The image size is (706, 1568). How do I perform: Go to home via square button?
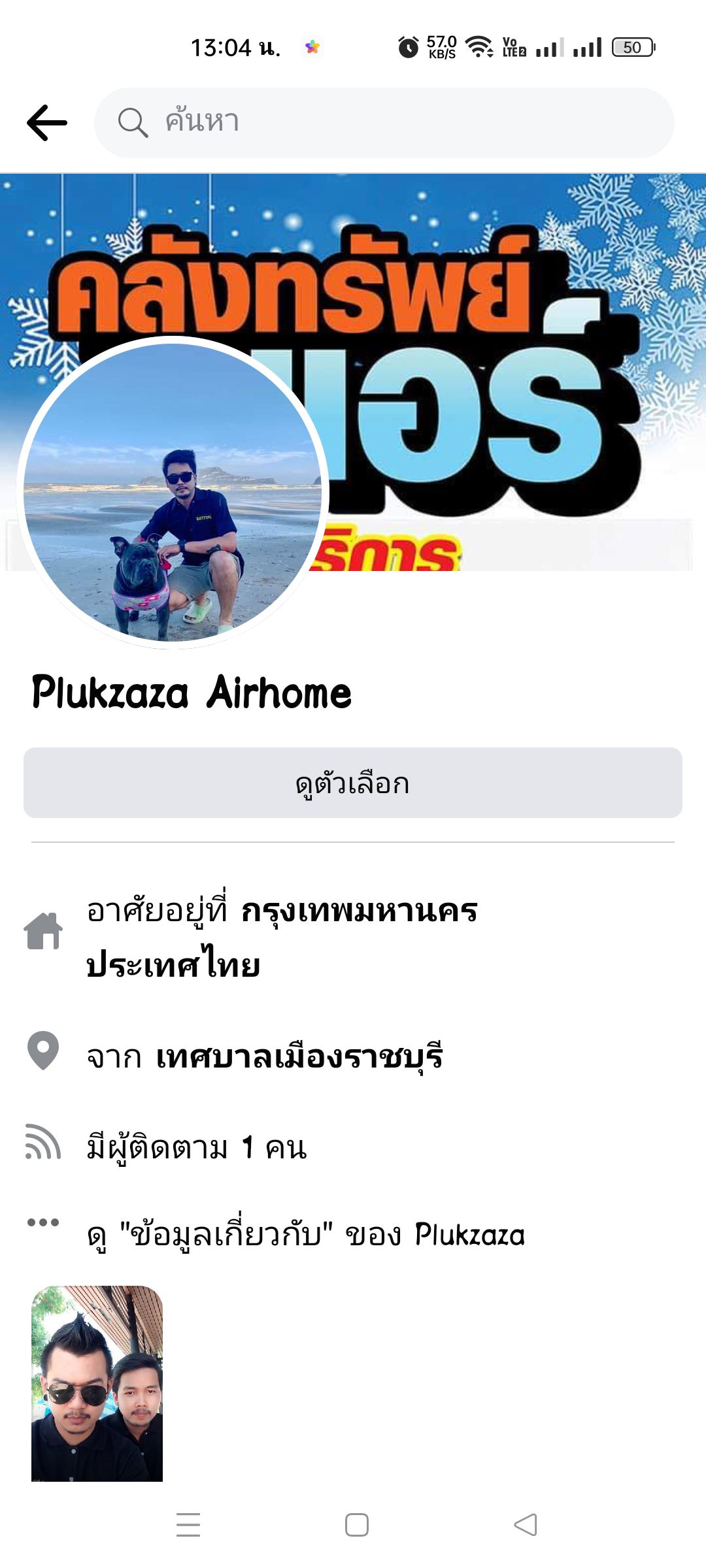click(357, 1525)
